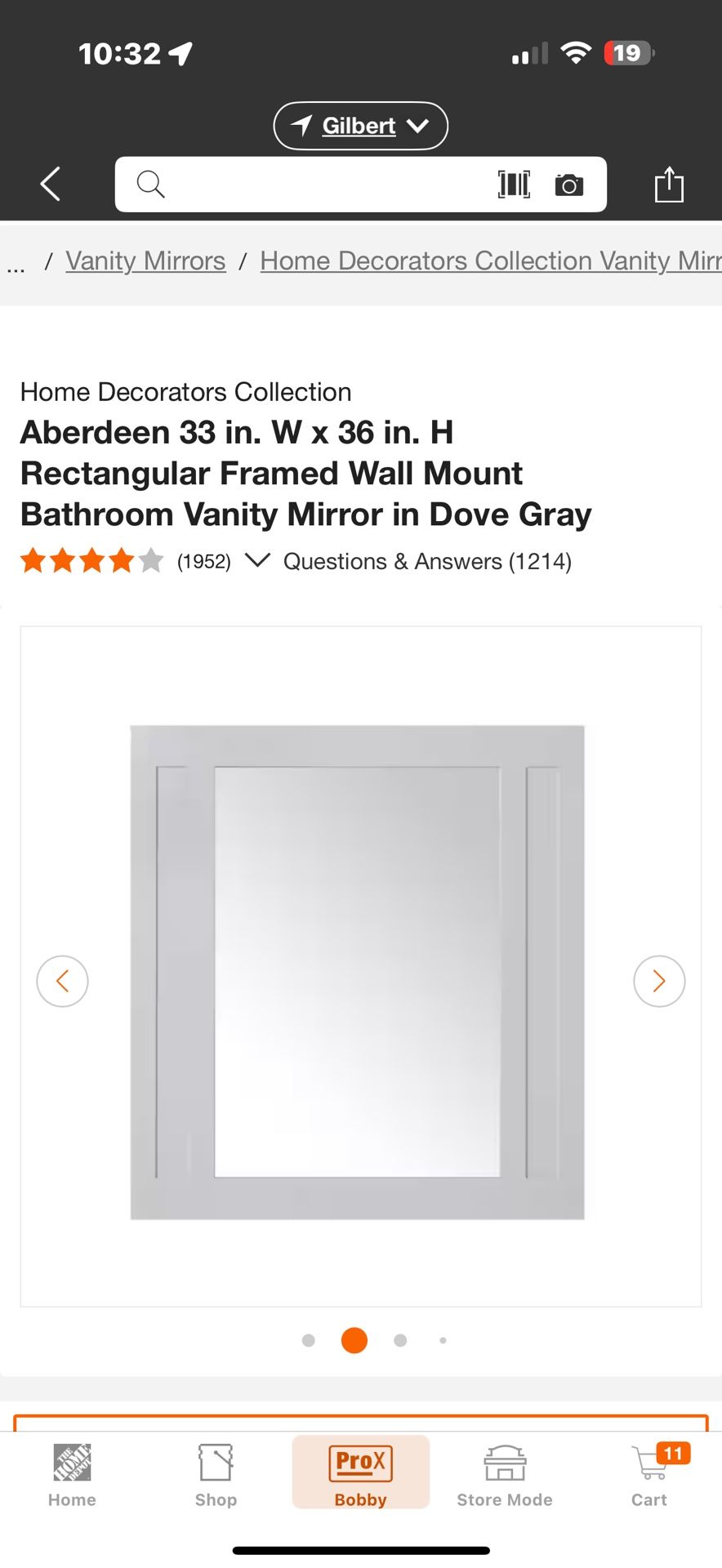Tap the Store Mode icon

click(x=504, y=1462)
